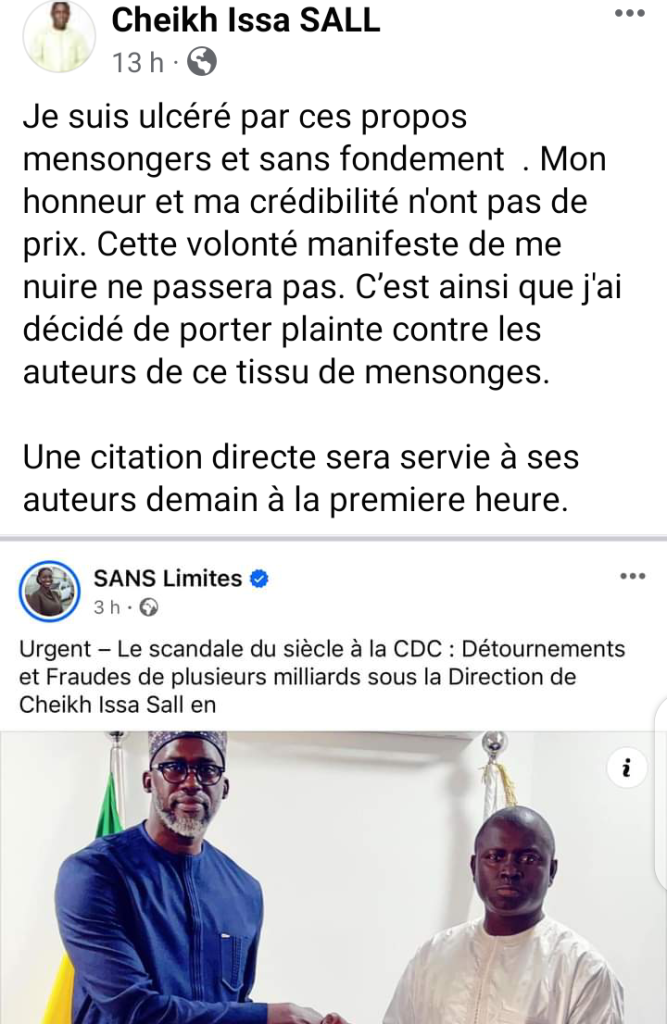Open Cheikh Issa SALL's profile picture
Viewport: 667px width, 1024px height.
click(58, 37)
